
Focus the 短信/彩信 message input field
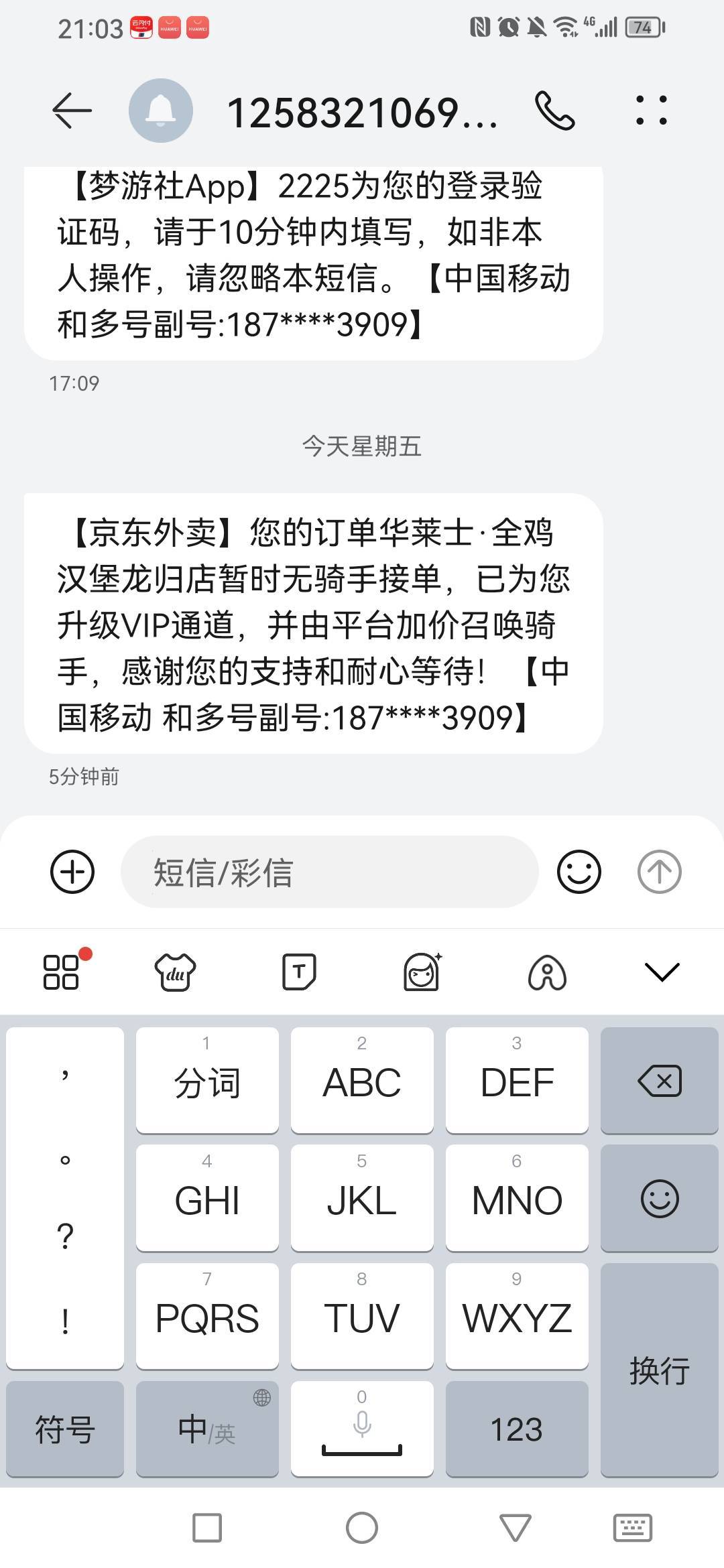330,872
